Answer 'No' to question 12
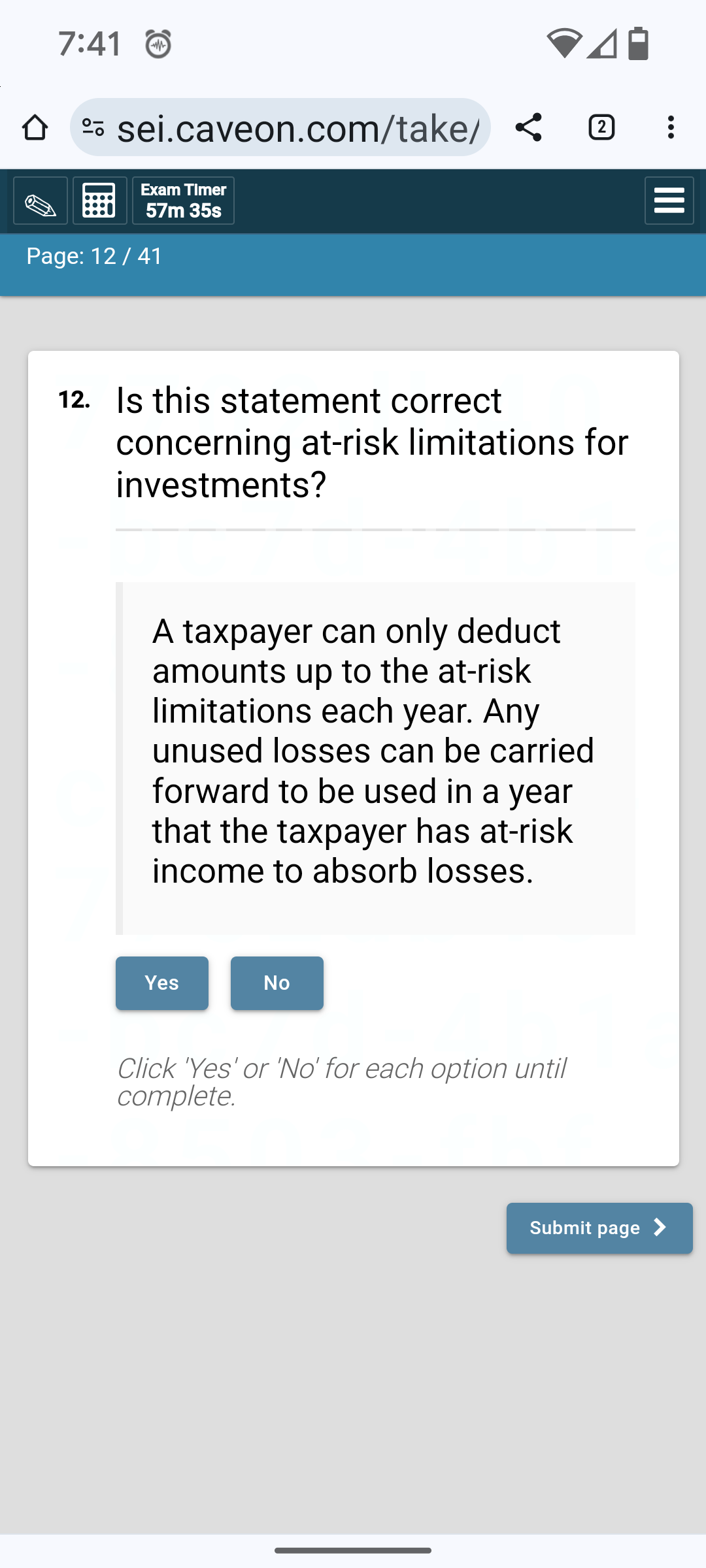Screen dimensions: 706x1568 tap(277, 983)
